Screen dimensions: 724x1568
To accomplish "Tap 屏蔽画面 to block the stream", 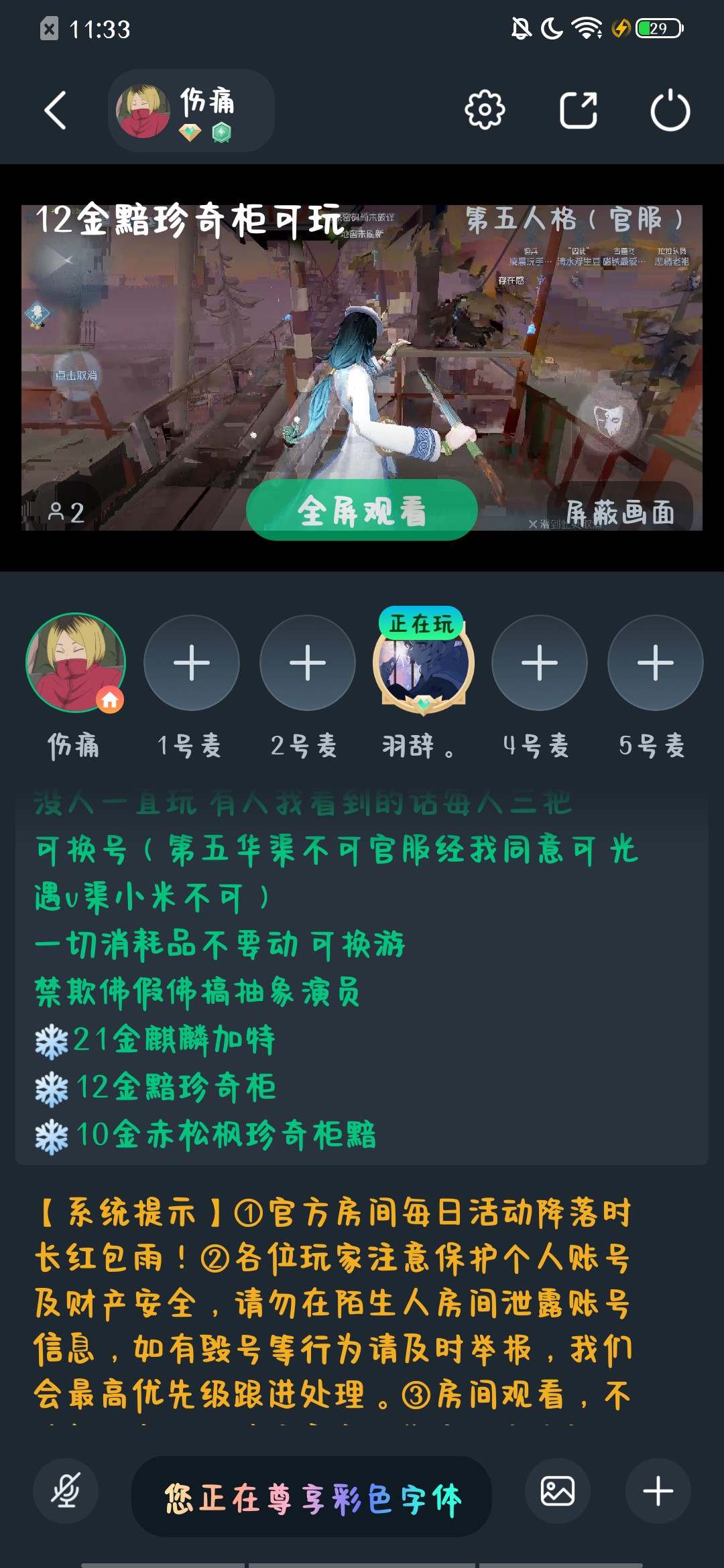I will pyautogui.click(x=620, y=513).
